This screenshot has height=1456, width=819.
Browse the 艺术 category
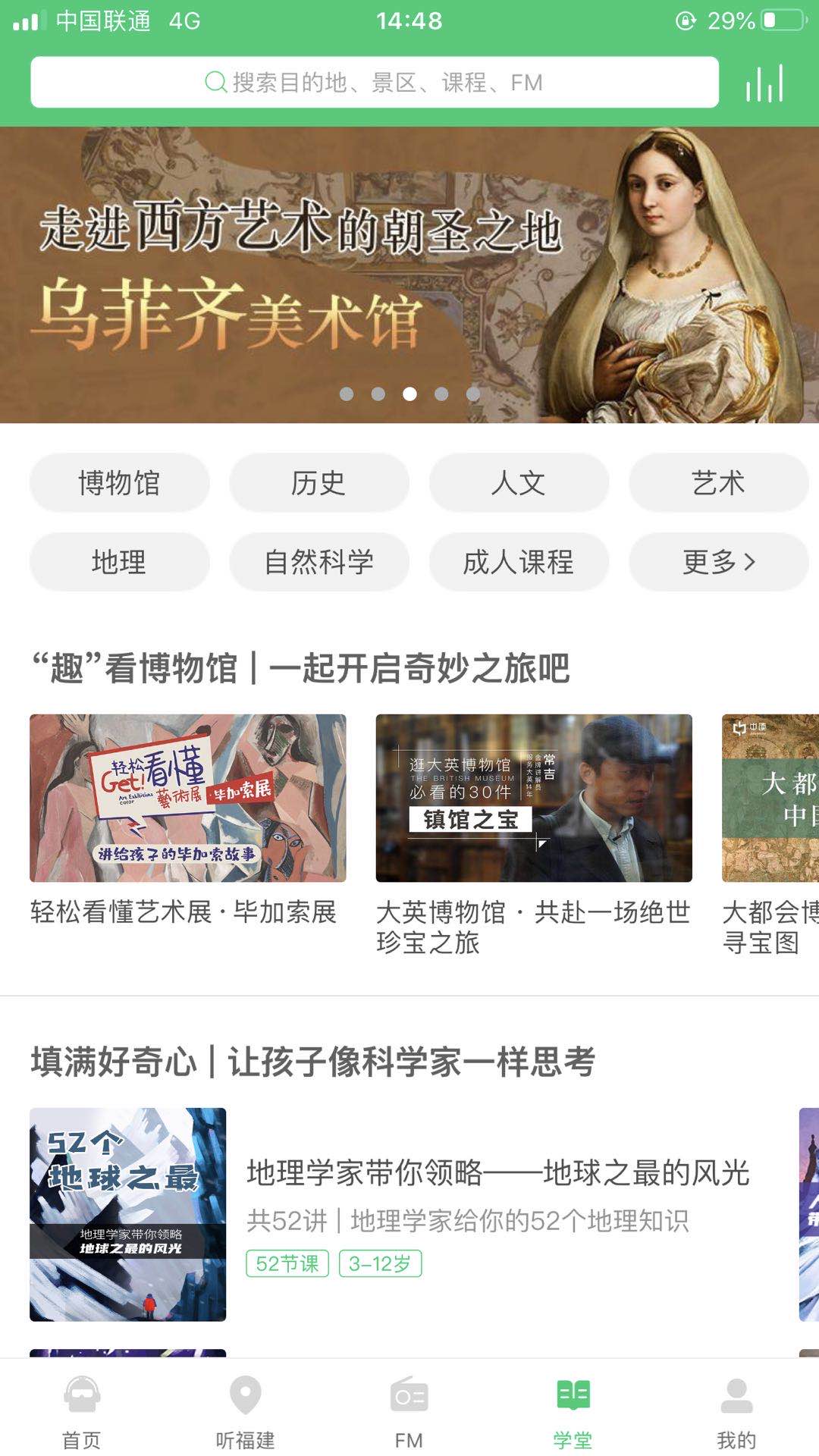(718, 483)
